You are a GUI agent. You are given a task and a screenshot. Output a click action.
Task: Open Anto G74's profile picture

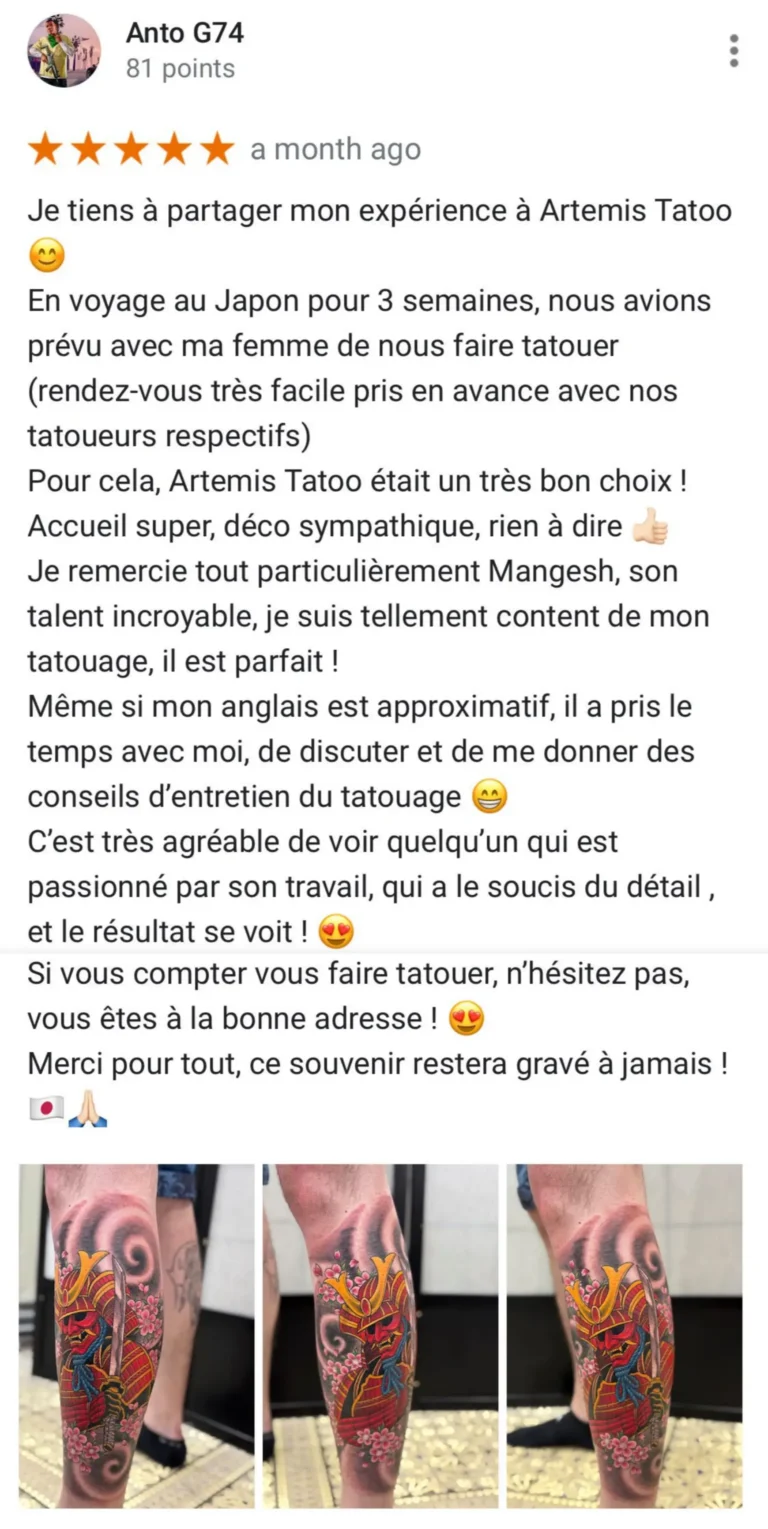[x=64, y=51]
